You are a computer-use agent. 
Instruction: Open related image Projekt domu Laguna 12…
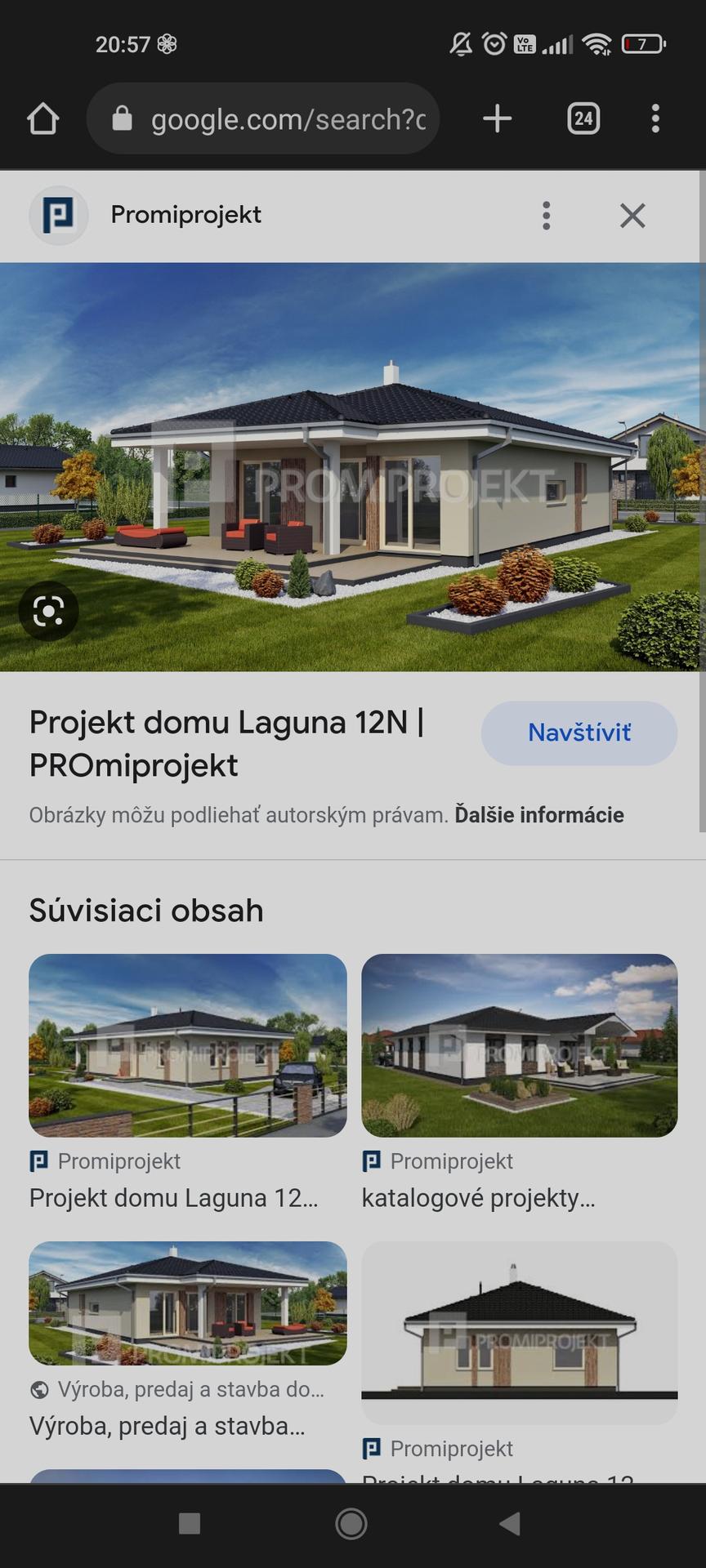(188, 1045)
